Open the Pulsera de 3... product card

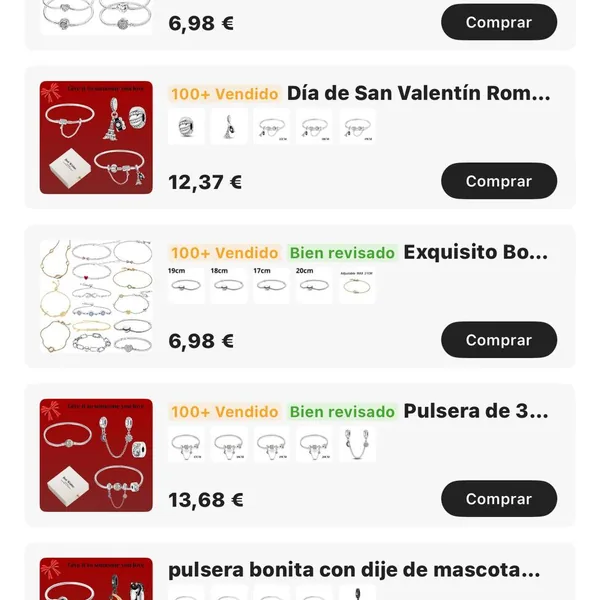[475, 412]
